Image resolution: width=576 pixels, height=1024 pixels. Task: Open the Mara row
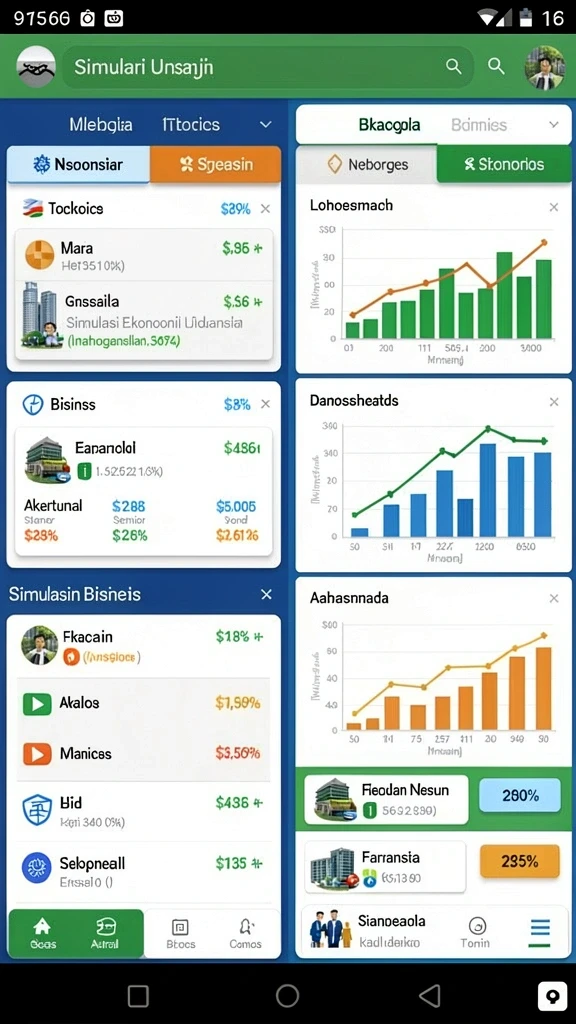(144, 256)
